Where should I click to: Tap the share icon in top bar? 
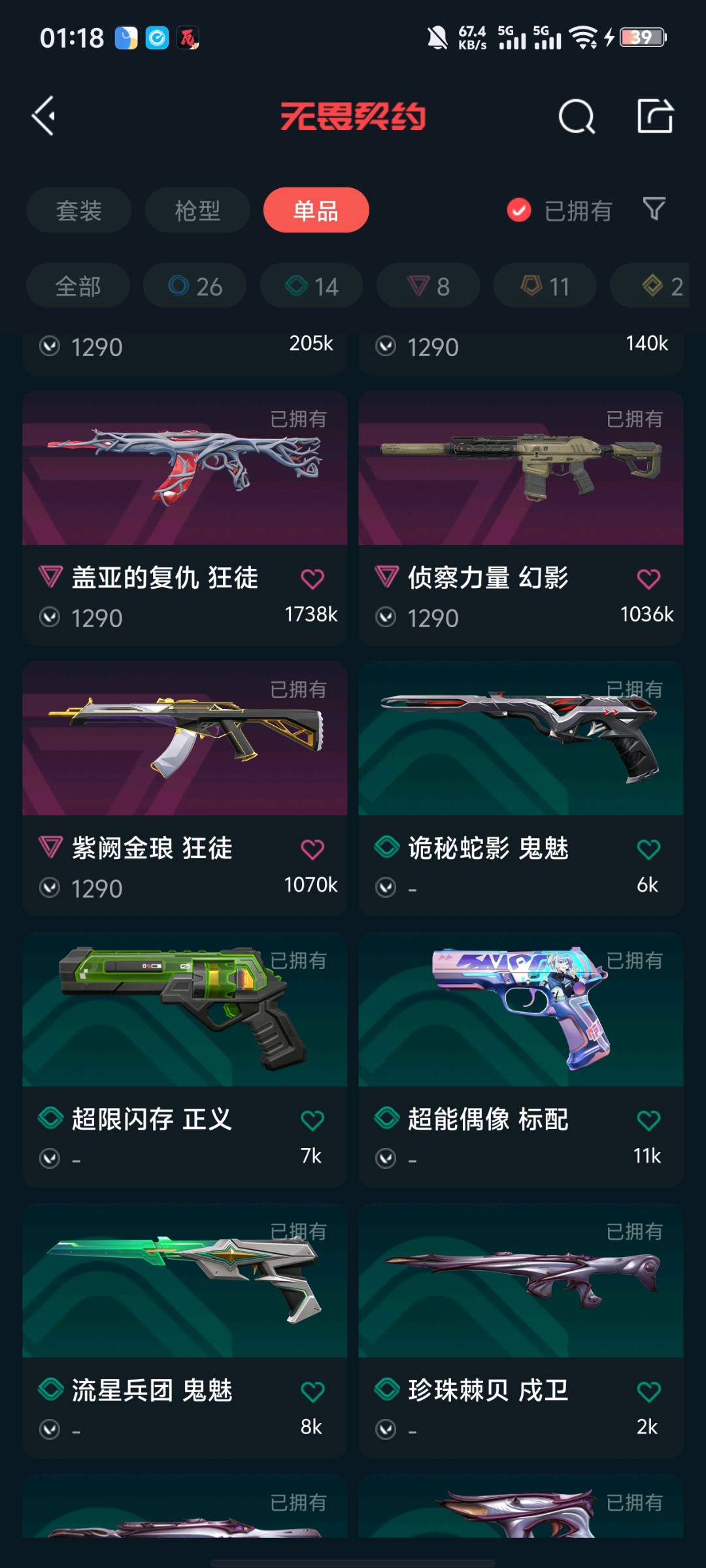click(x=655, y=116)
